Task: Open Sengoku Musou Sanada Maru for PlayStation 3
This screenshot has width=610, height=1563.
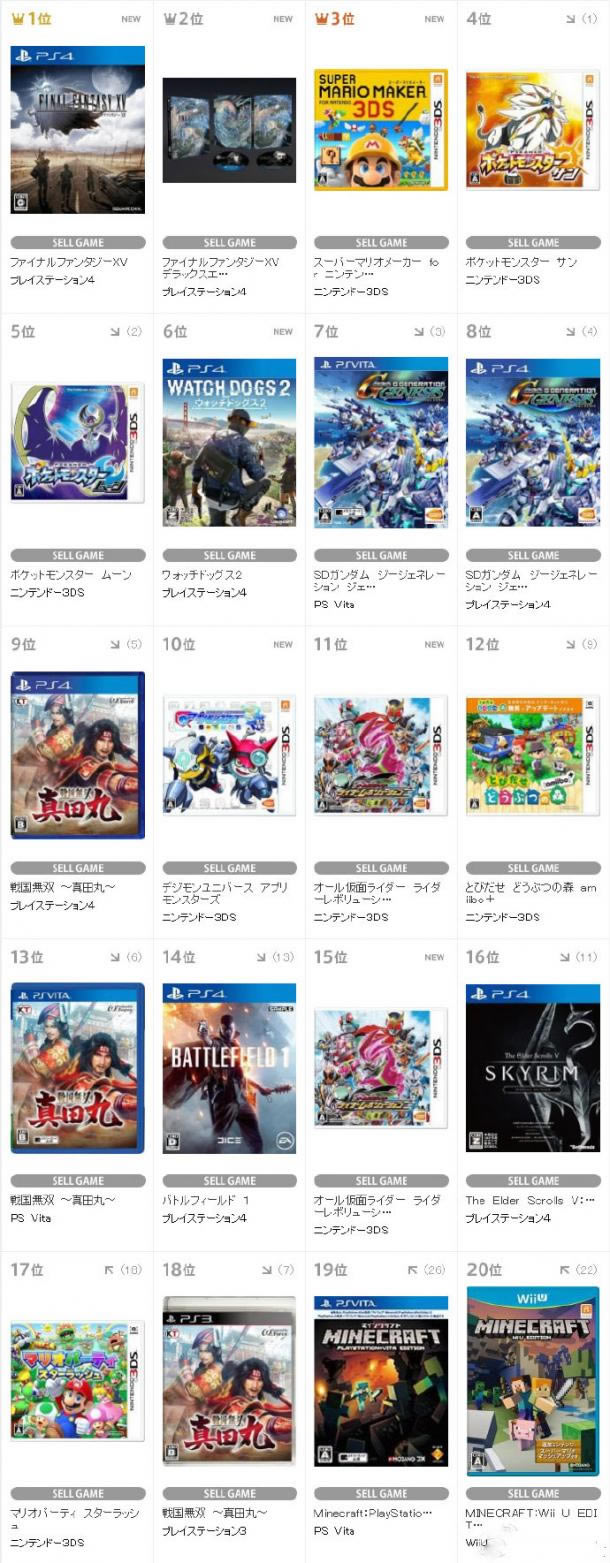Action: 229,1381
